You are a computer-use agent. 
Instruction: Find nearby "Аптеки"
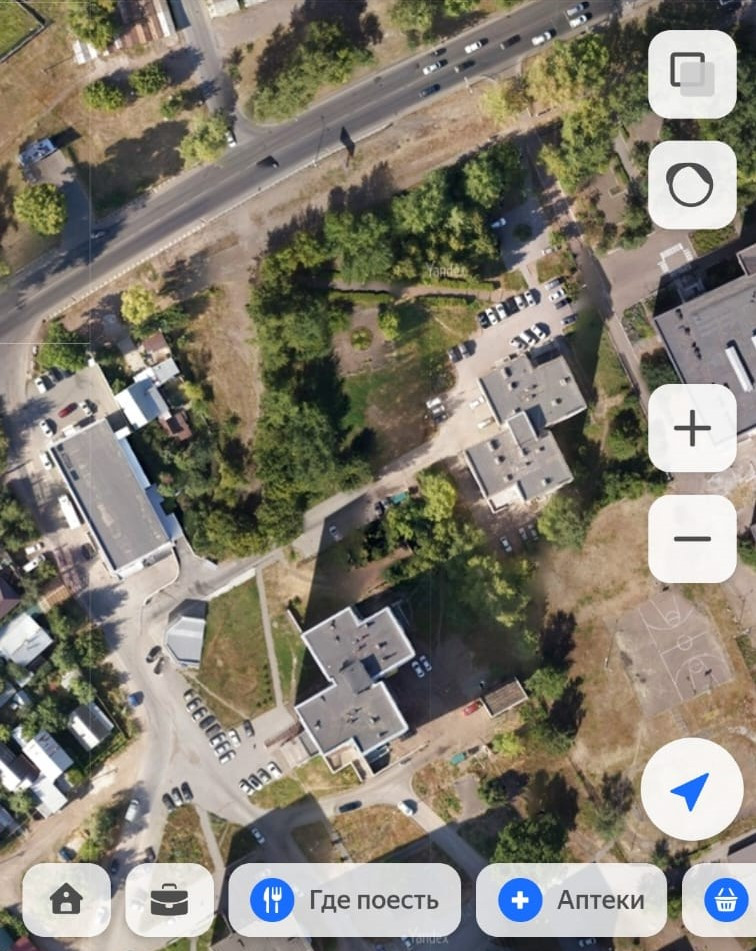point(571,899)
